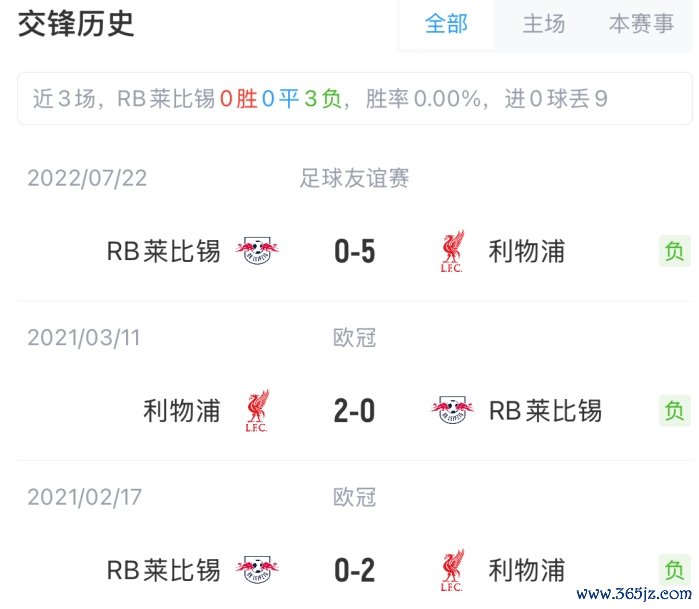This screenshot has width=699, height=609.
Task: Open the 2021/02/17 欧冠 match 0-2
Action: (354, 570)
